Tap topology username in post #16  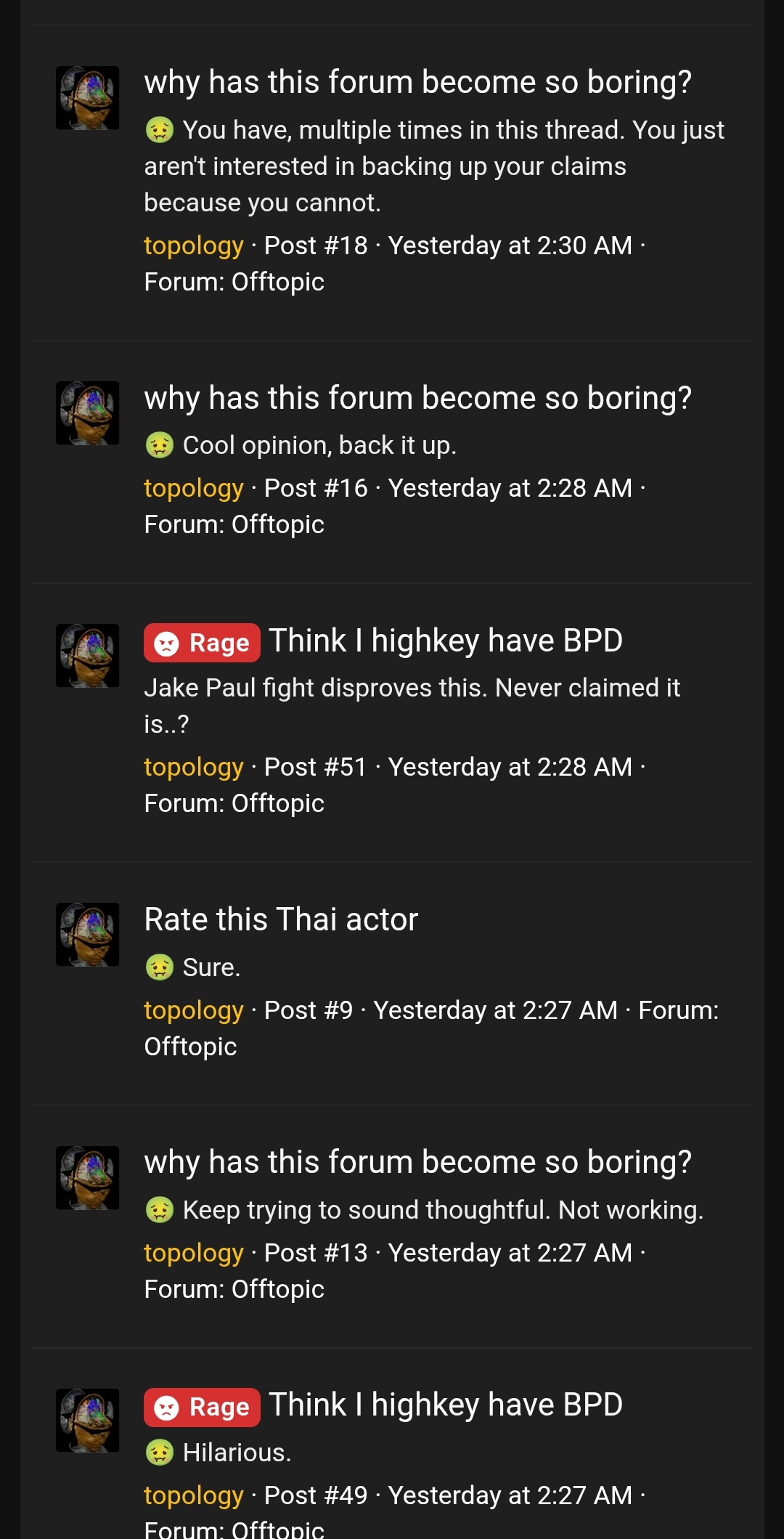[193, 488]
